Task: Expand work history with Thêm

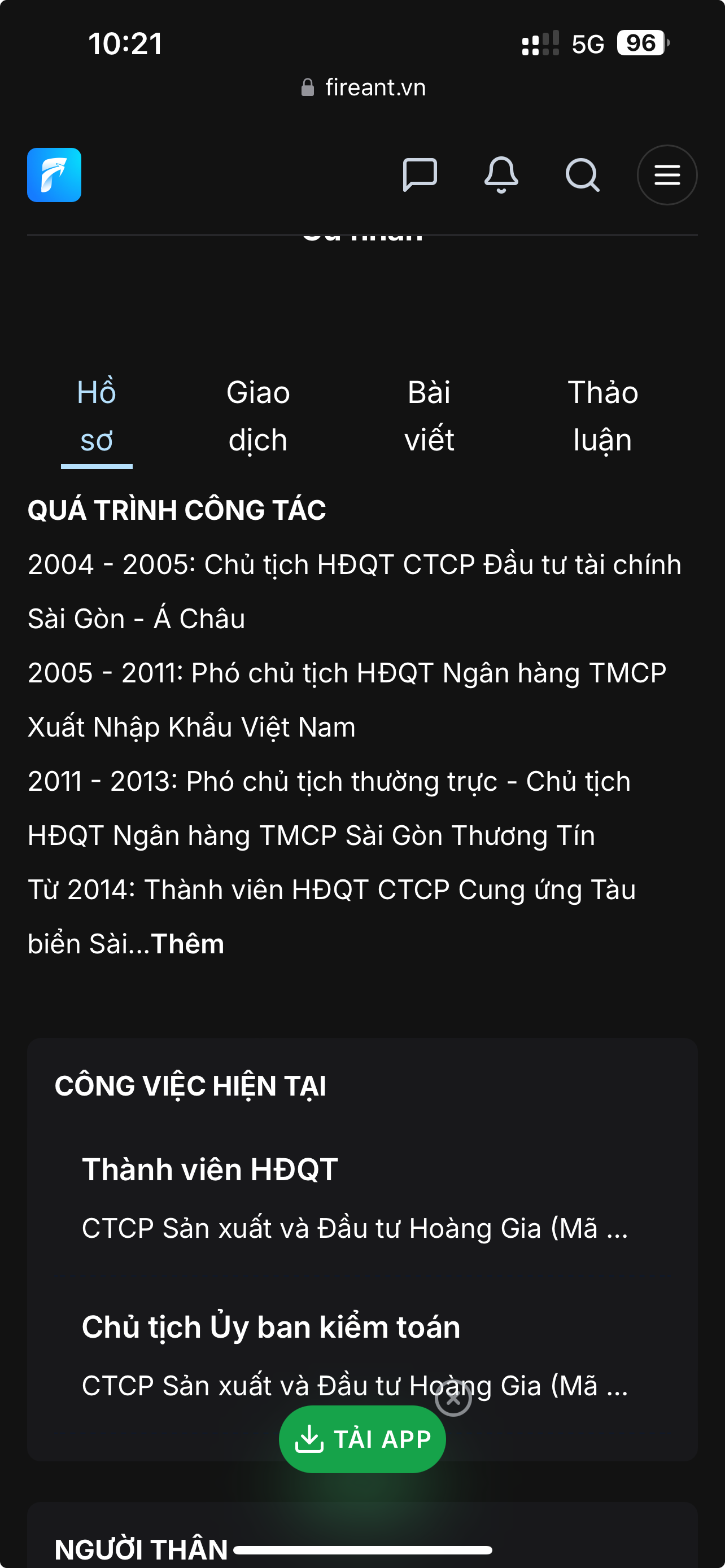Action: pyautogui.click(x=187, y=944)
